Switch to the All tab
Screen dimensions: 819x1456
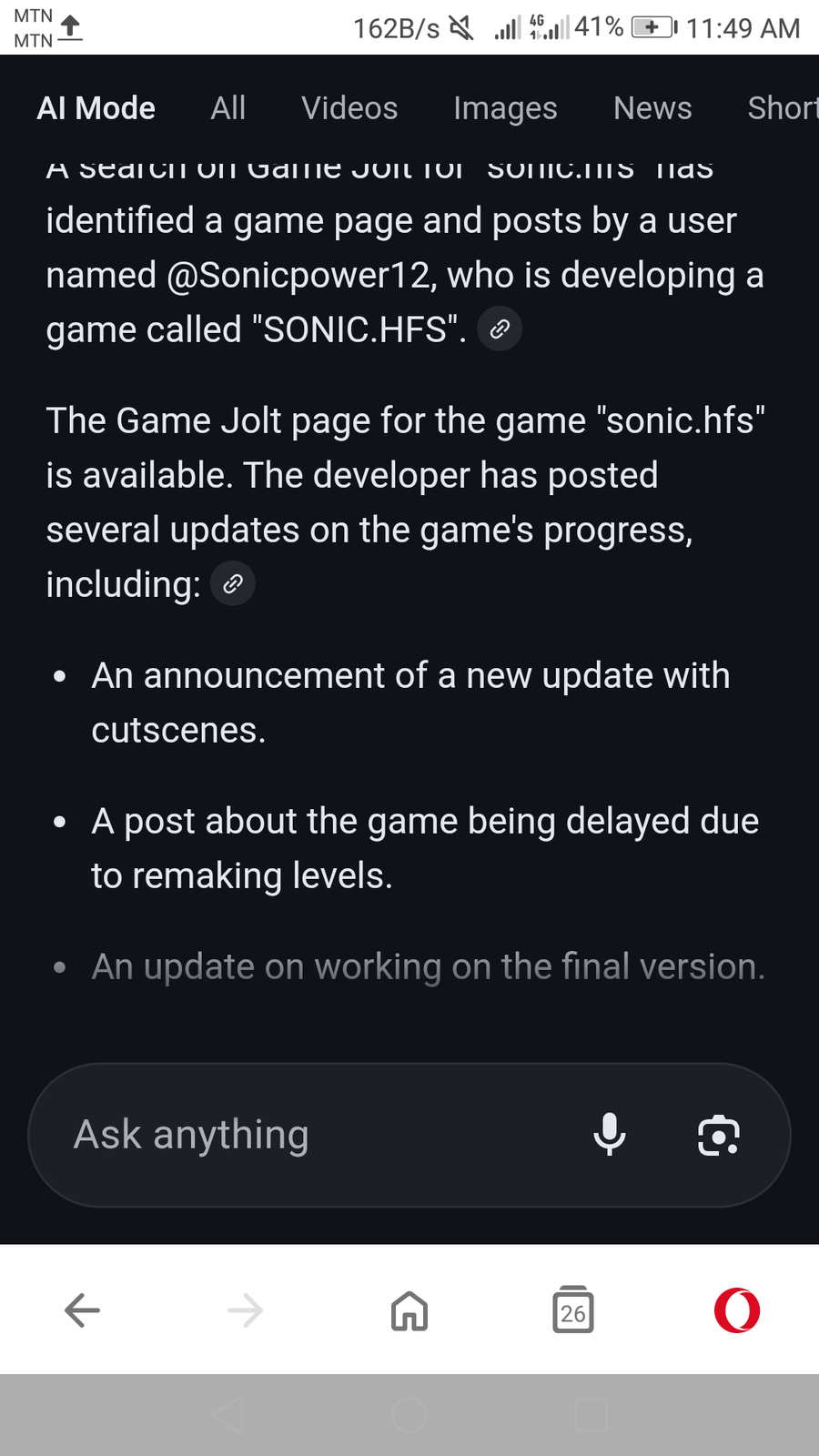(x=227, y=108)
